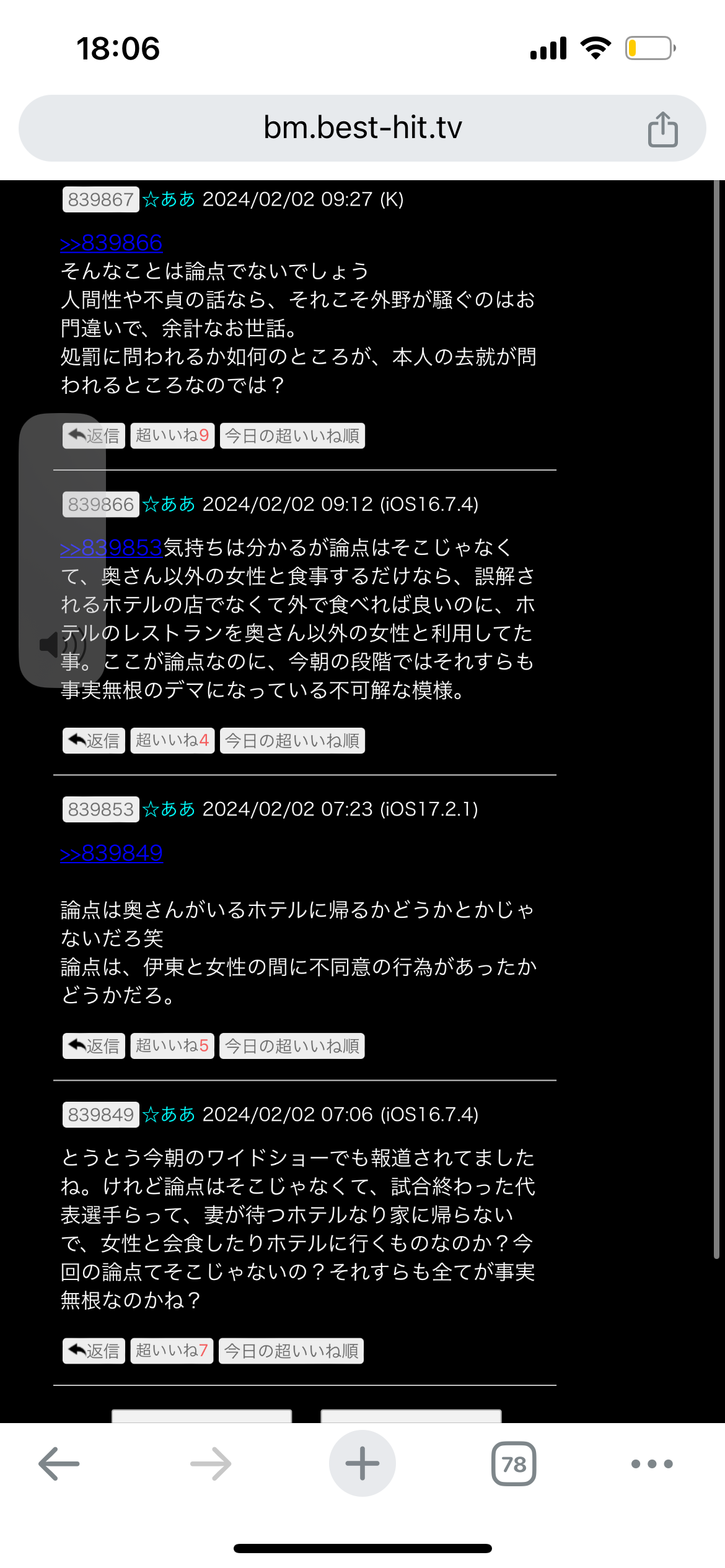Tap the bm.best-hit.tv address bar

point(362,128)
